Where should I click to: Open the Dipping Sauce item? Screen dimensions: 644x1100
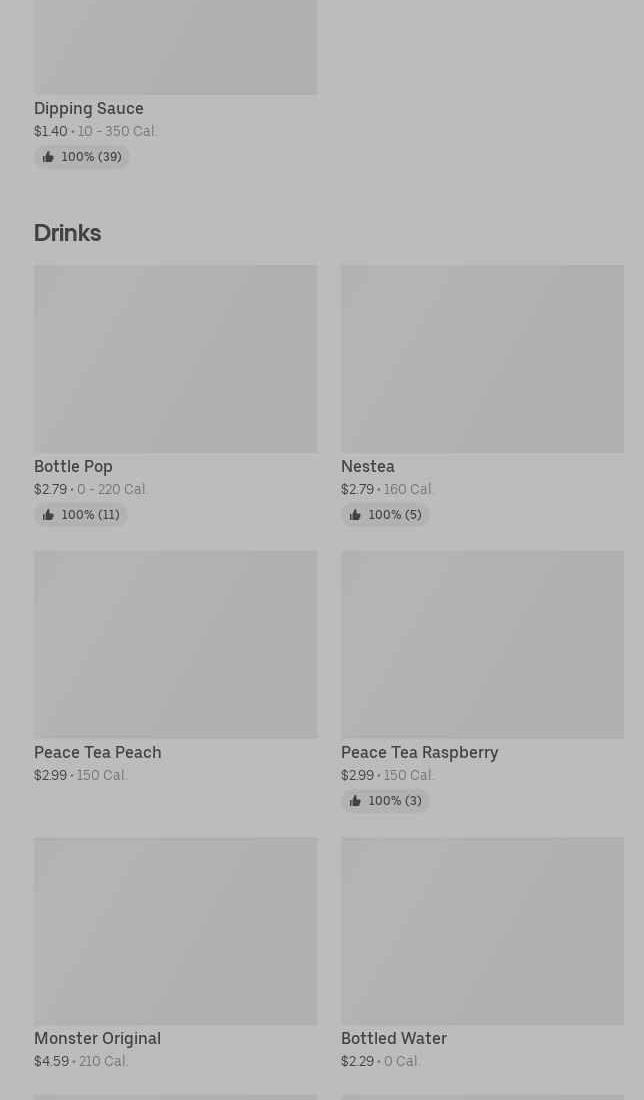(175, 84)
